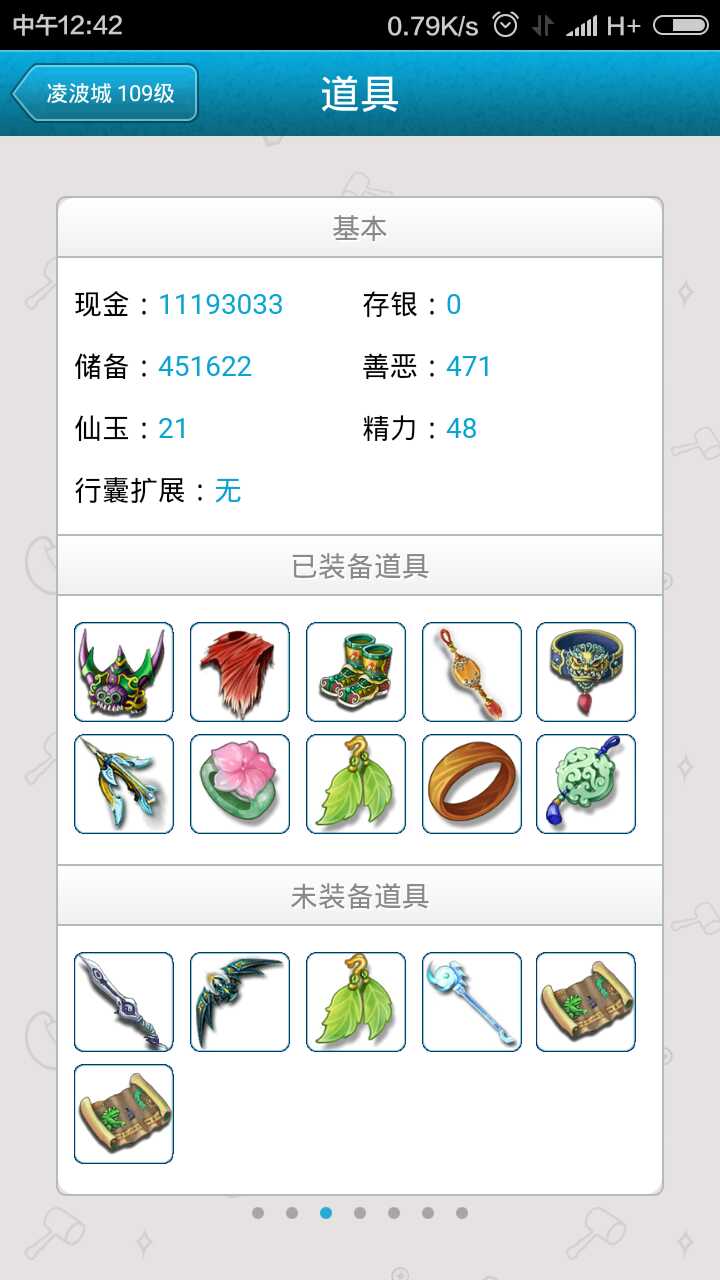Open the unequipped silver dagger item

click(124, 1002)
